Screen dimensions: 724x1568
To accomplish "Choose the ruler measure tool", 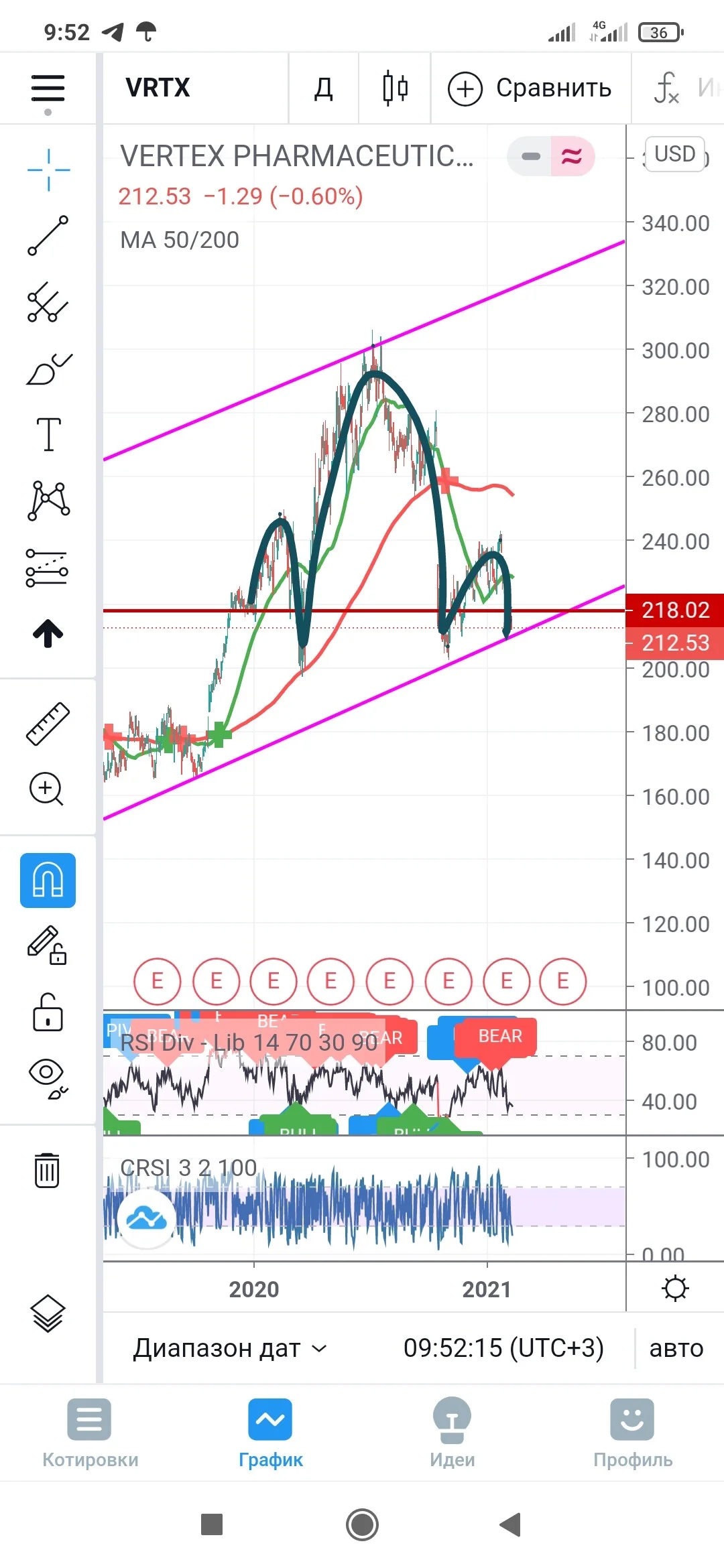I will (x=48, y=724).
